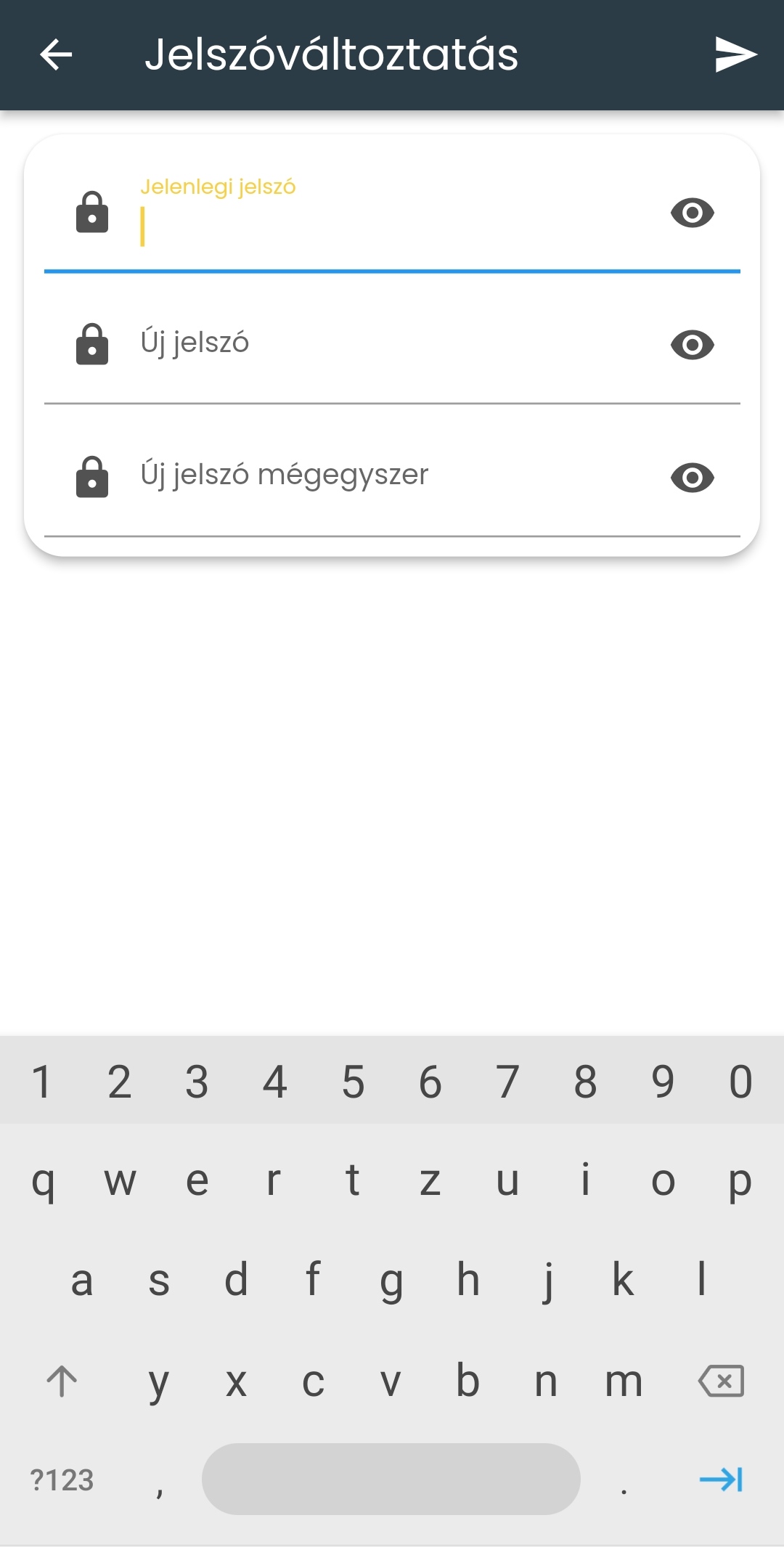Submit password change with send icon
784x1547 pixels.
(x=735, y=55)
